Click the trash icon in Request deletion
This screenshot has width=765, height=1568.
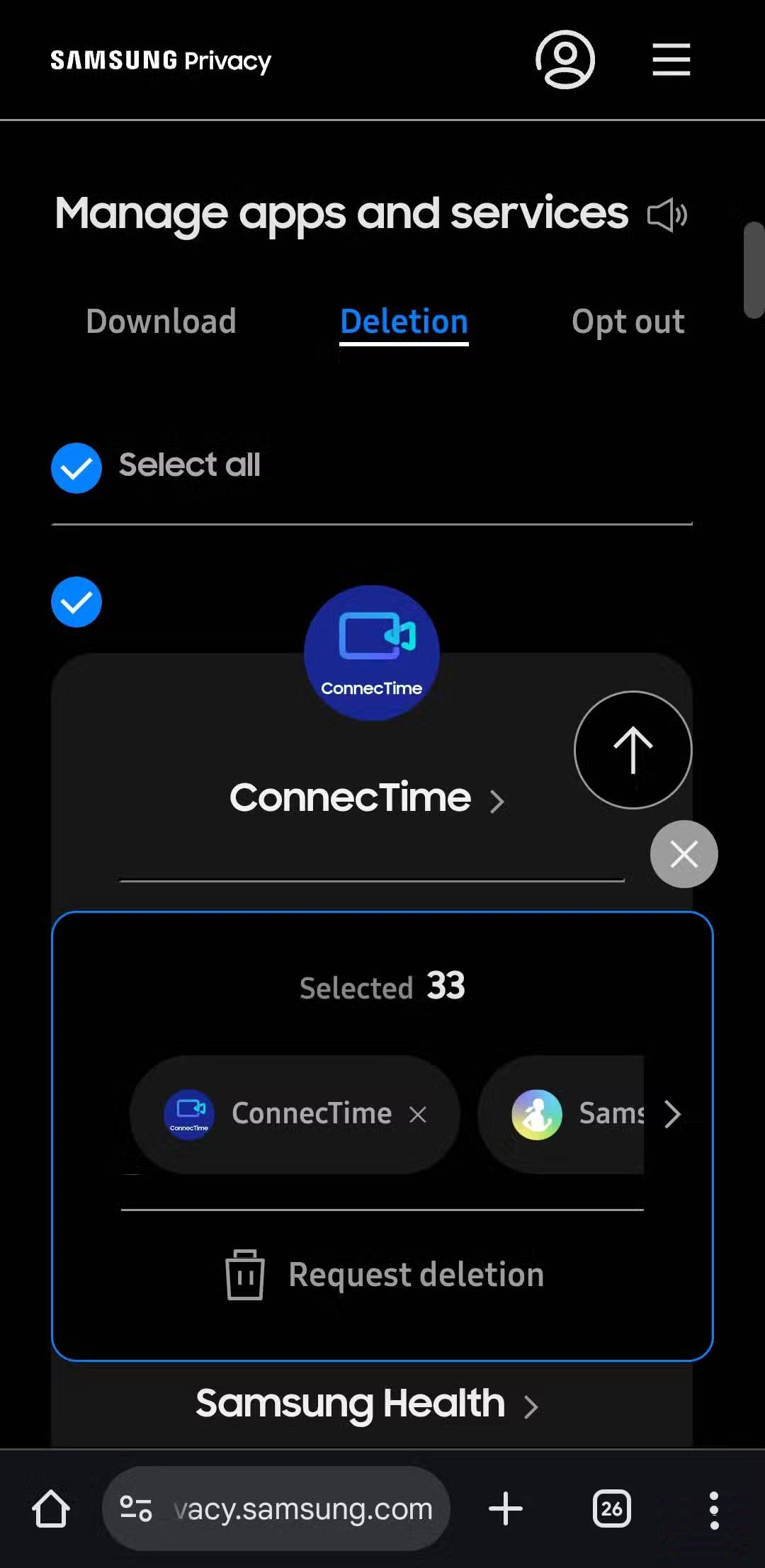244,1273
